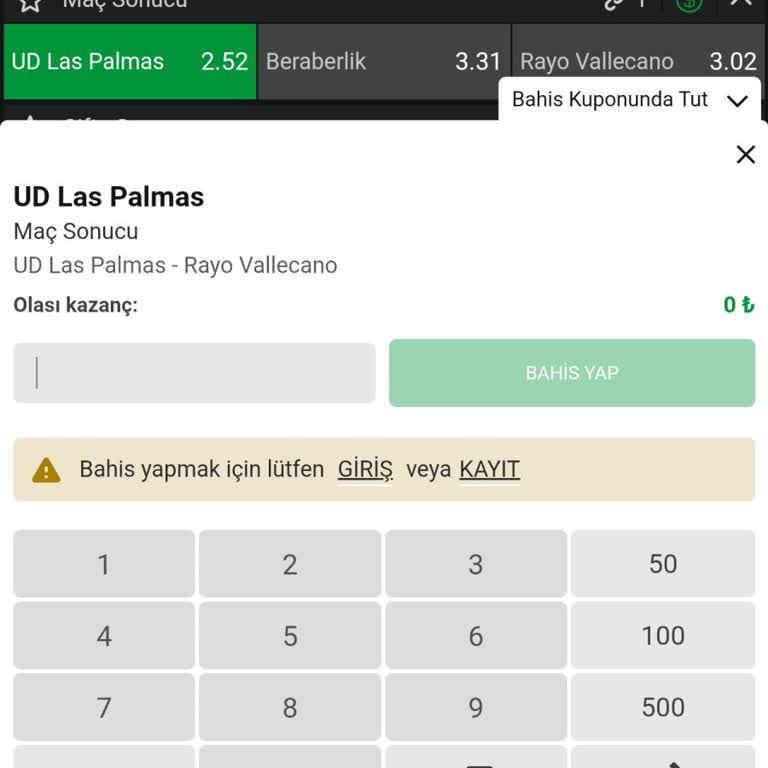Viewport: 768px width, 768px height.
Task: Set the quick stake to 100
Action: [x=663, y=636]
